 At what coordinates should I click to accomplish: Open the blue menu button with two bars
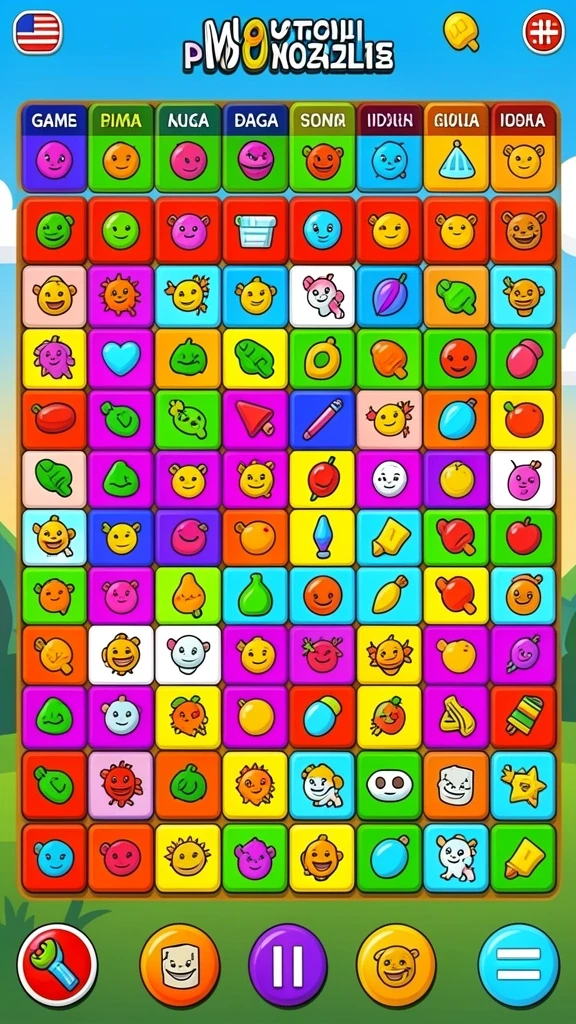pyautogui.click(x=519, y=965)
